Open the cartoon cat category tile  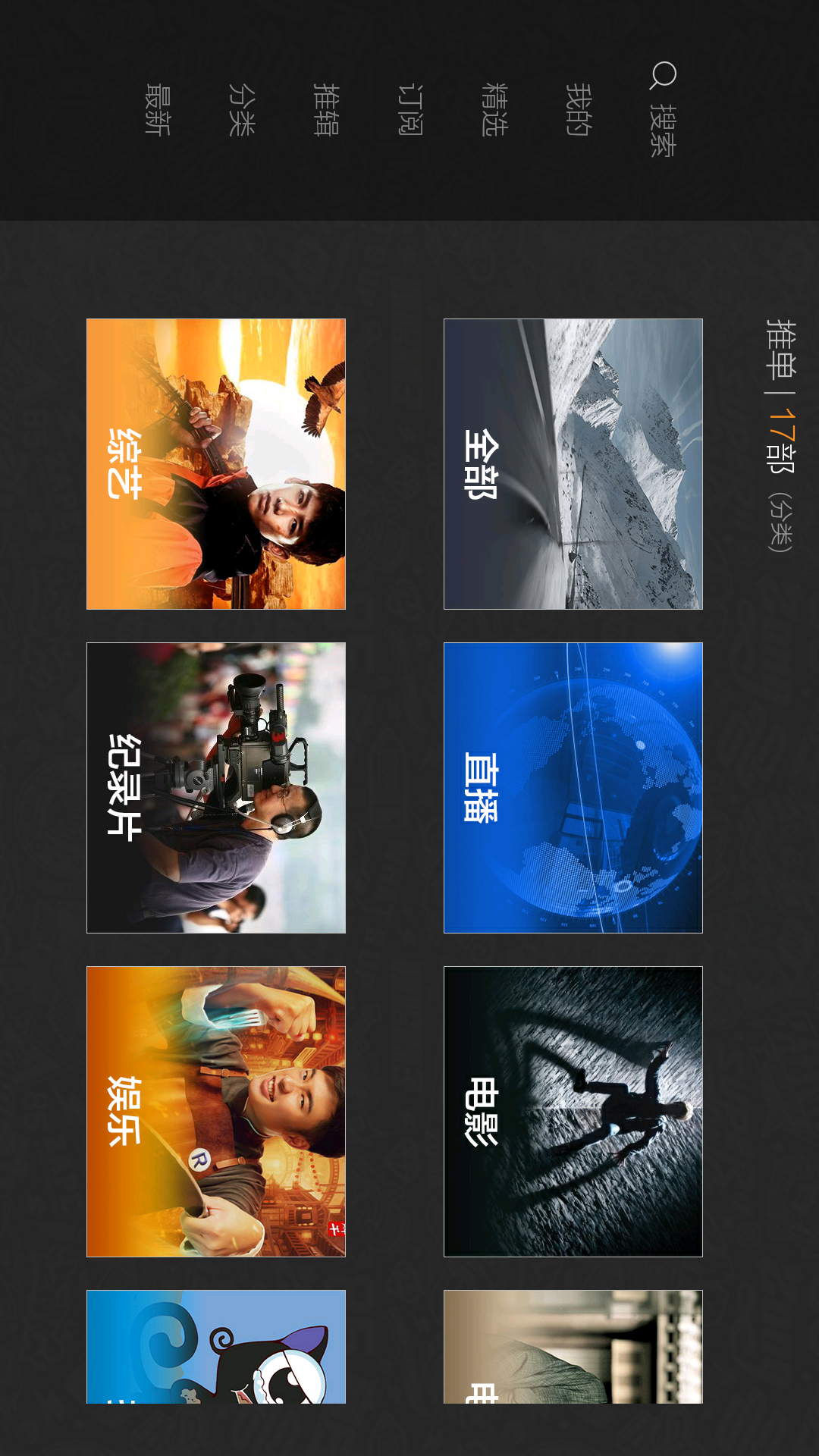(x=216, y=1347)
